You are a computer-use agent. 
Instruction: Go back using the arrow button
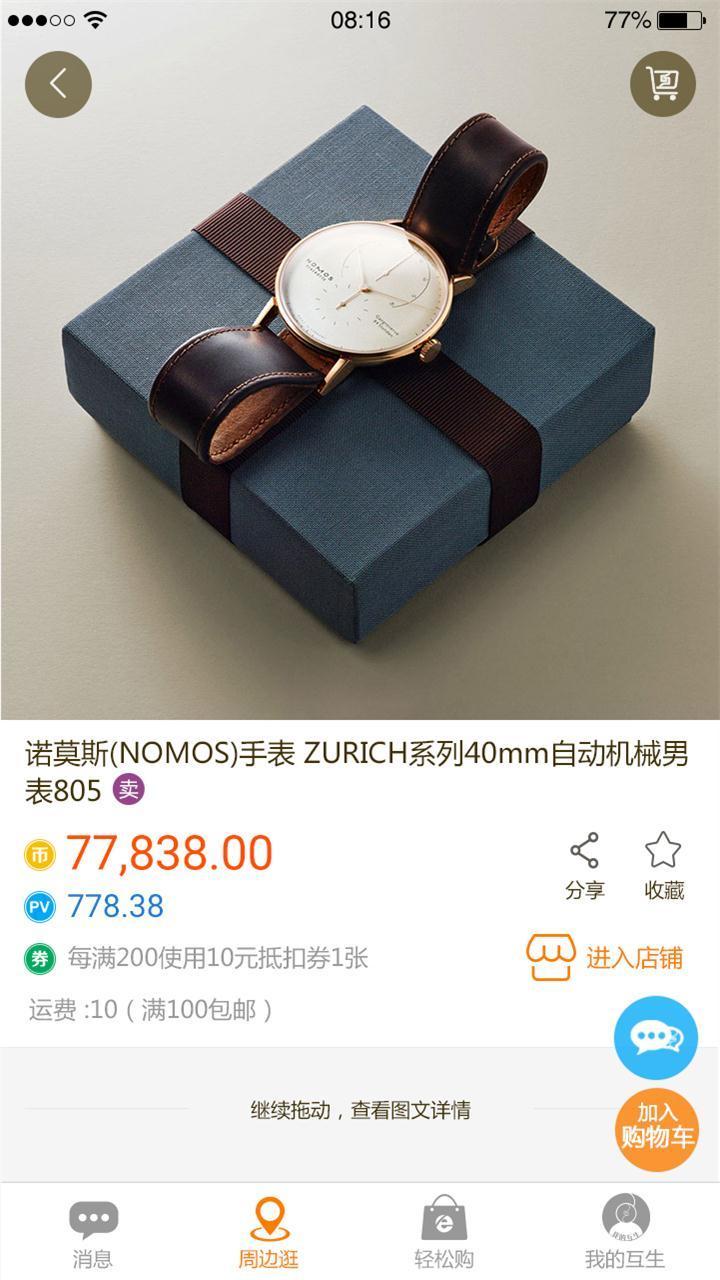[x=58, y=84]
